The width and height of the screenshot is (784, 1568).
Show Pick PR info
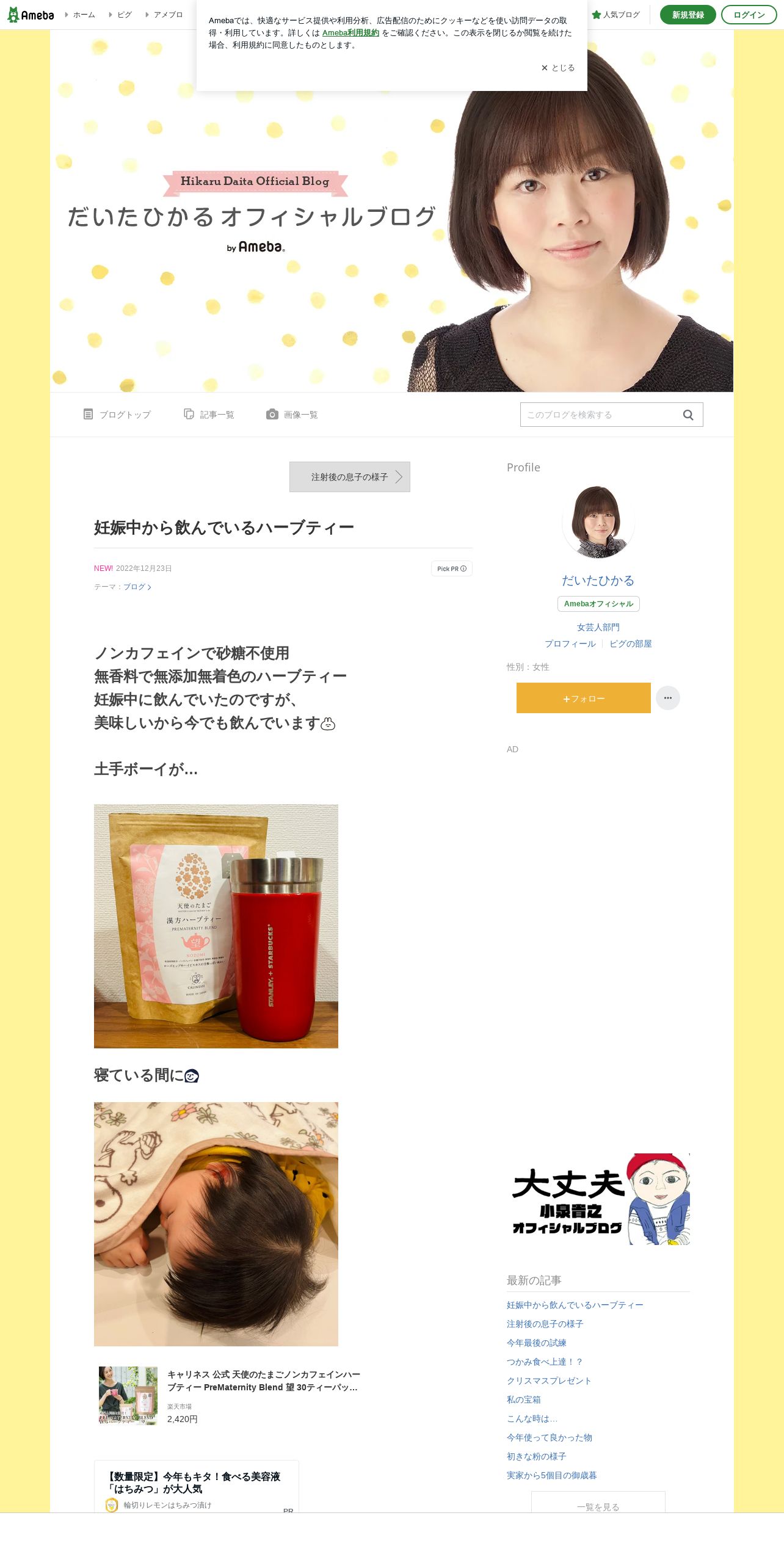point(452,568)
